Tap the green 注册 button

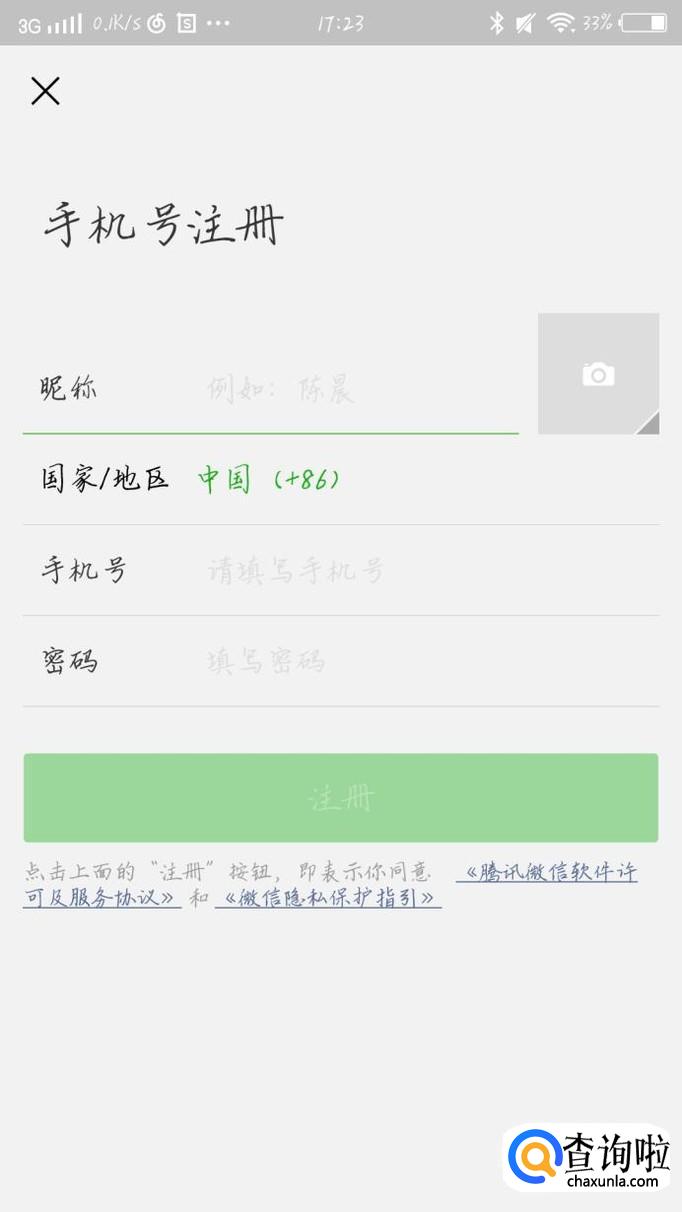(341, 798)
